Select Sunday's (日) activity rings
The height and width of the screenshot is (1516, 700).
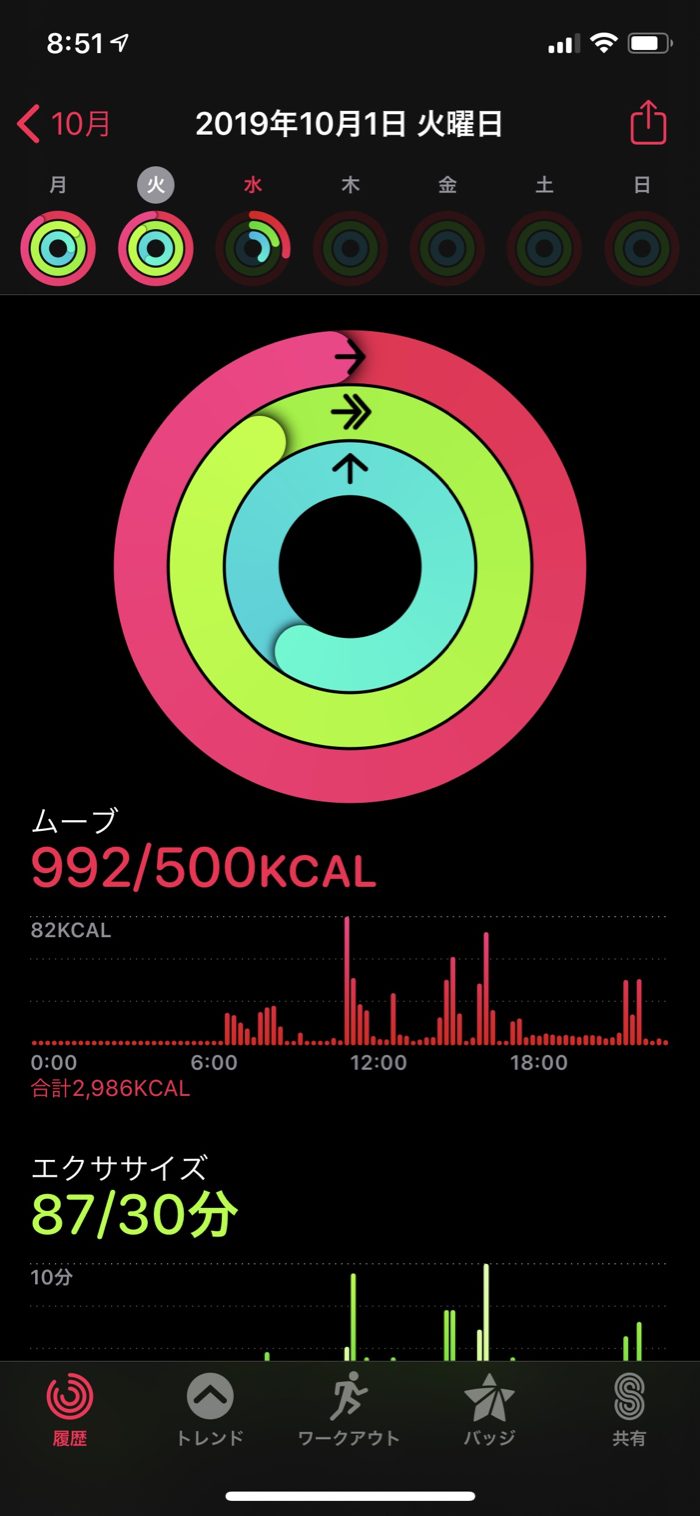click(642, 249)
